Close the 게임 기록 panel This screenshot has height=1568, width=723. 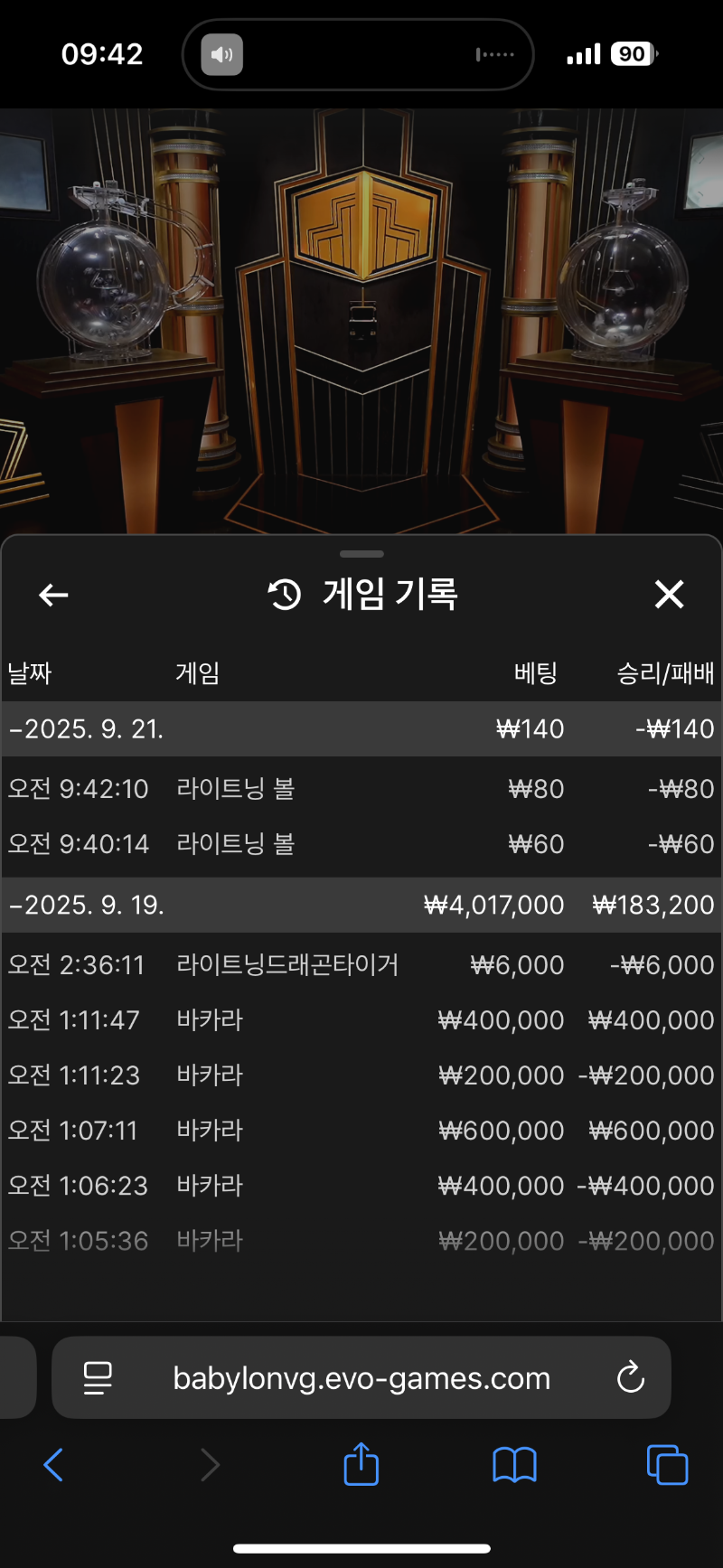(669, 595)
